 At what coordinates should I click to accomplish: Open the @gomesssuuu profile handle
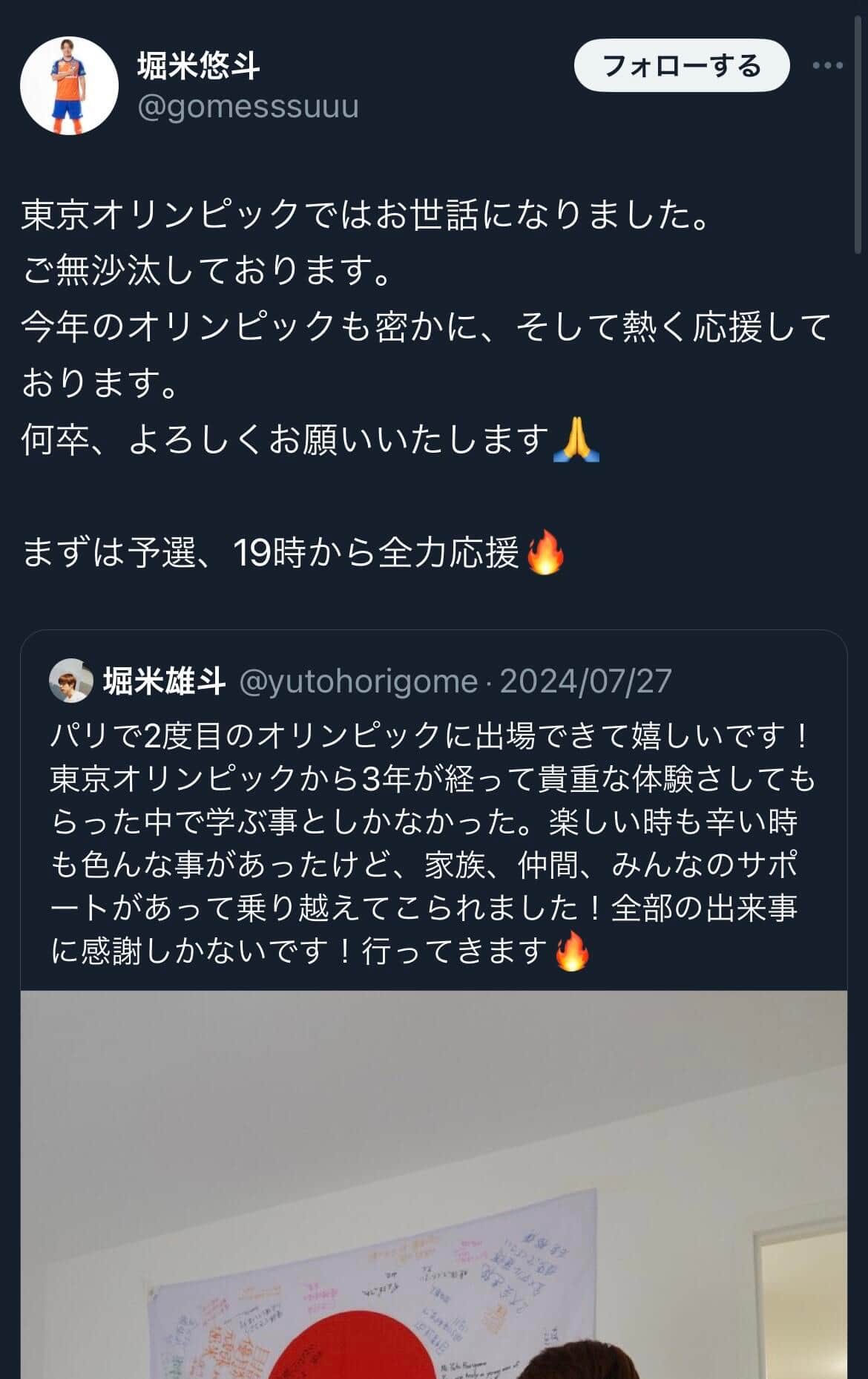coord(248,106)
